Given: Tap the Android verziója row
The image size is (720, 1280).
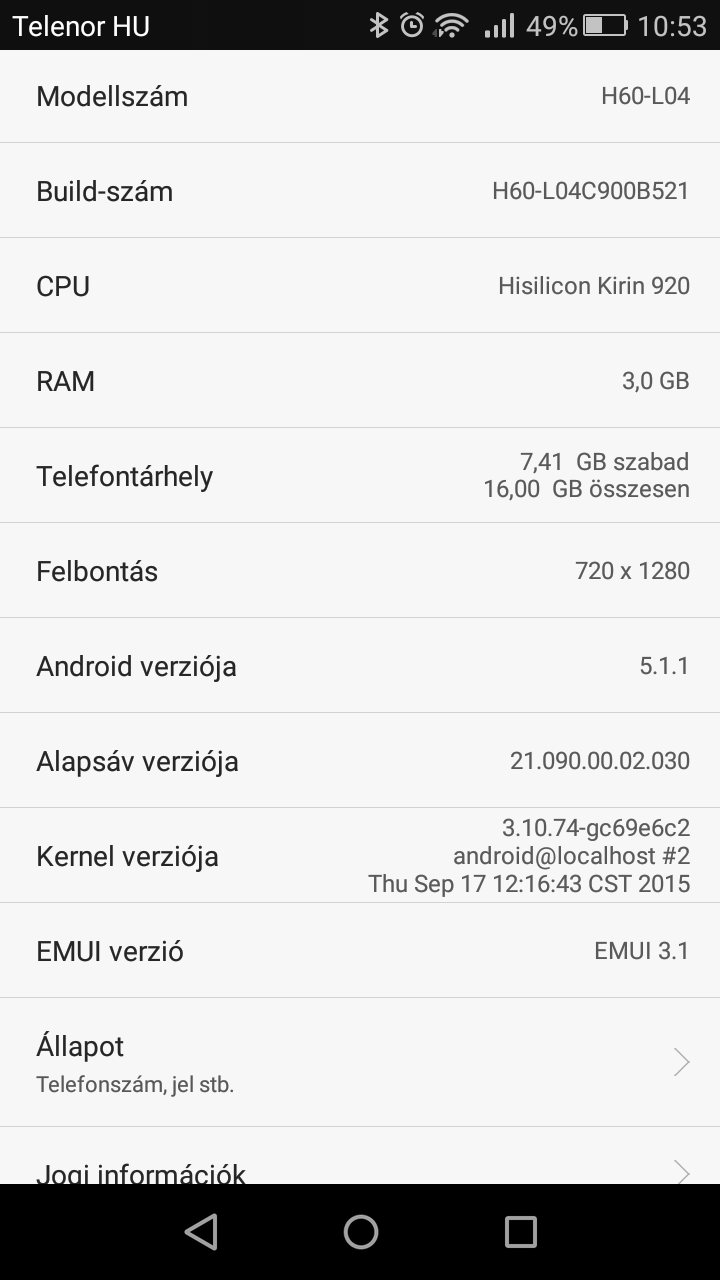Looking at the screenshot, I should coord(360,666).
